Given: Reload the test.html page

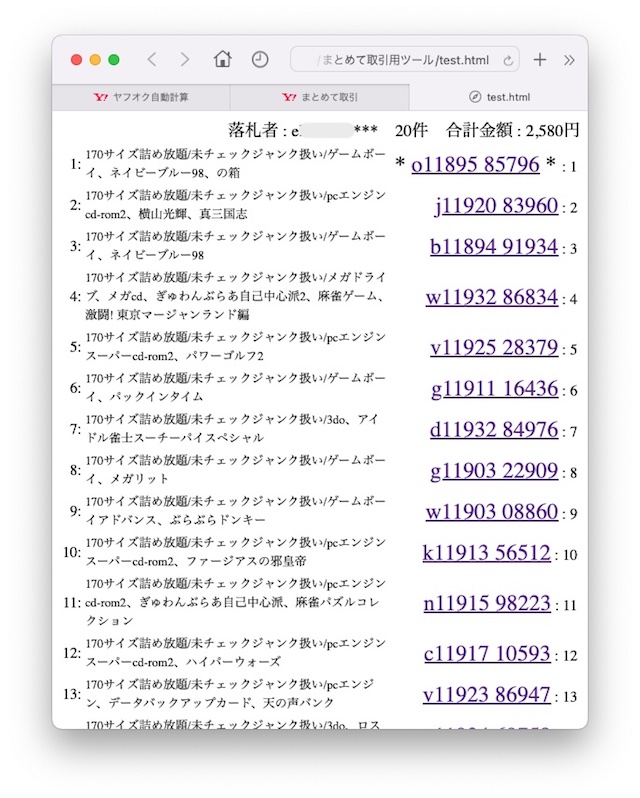Looking at the screenshot, I should click(508, 61).
